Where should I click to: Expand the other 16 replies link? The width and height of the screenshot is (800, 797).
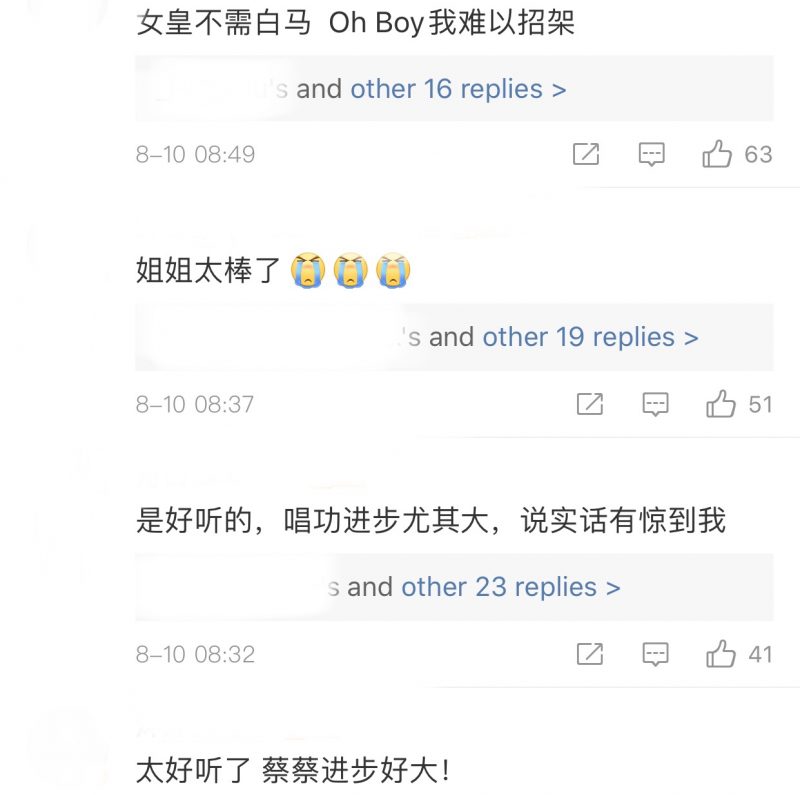pos(458,89)
